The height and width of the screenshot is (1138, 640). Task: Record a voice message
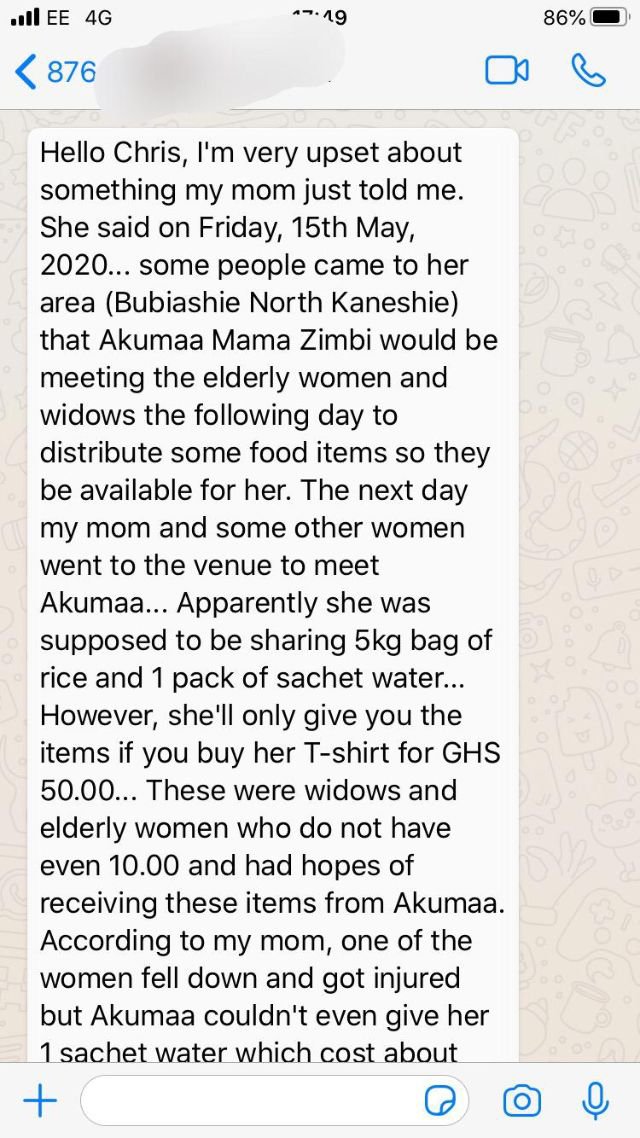coord(596,1101)
